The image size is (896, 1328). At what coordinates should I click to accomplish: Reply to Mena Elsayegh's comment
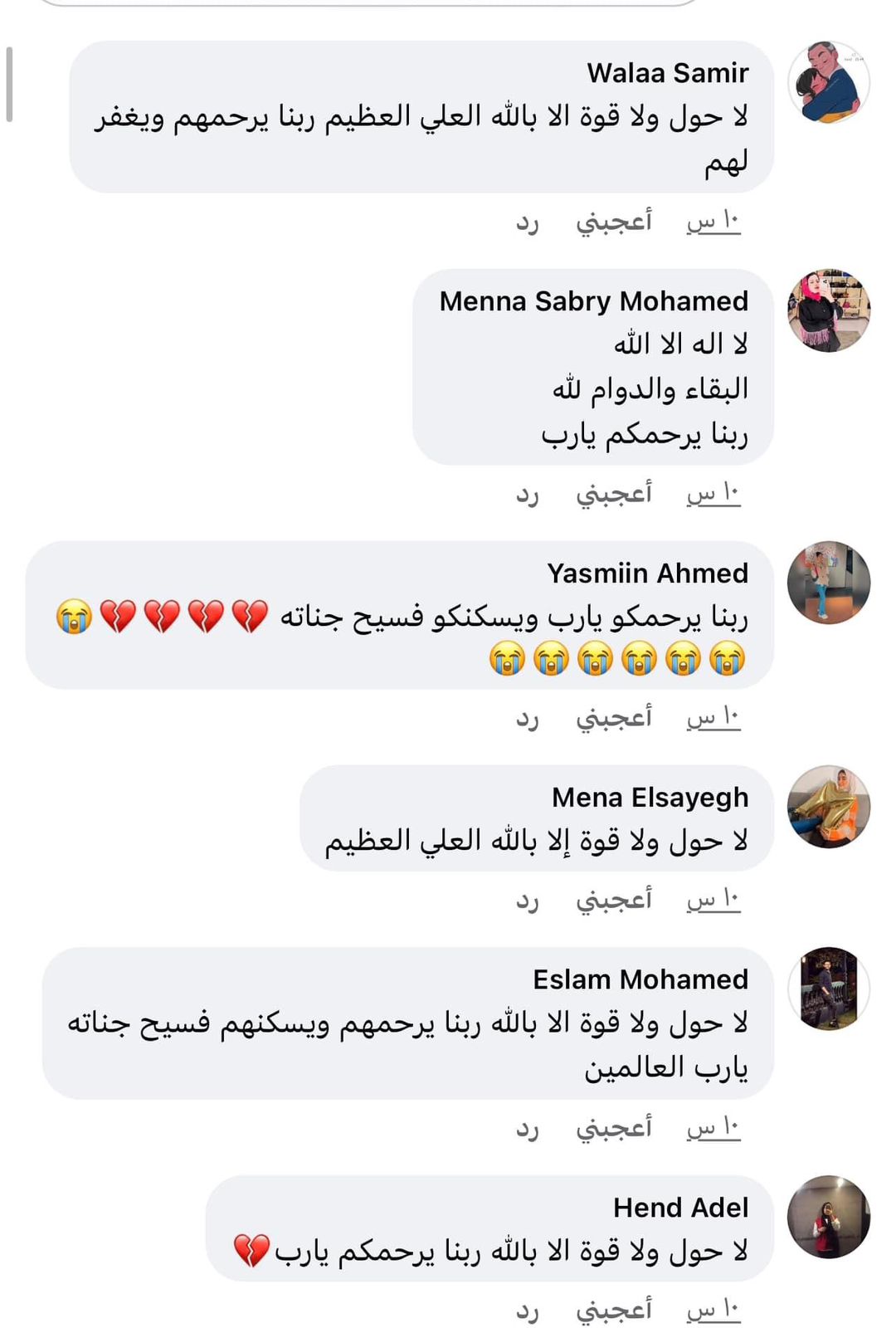tap(528, 900)
